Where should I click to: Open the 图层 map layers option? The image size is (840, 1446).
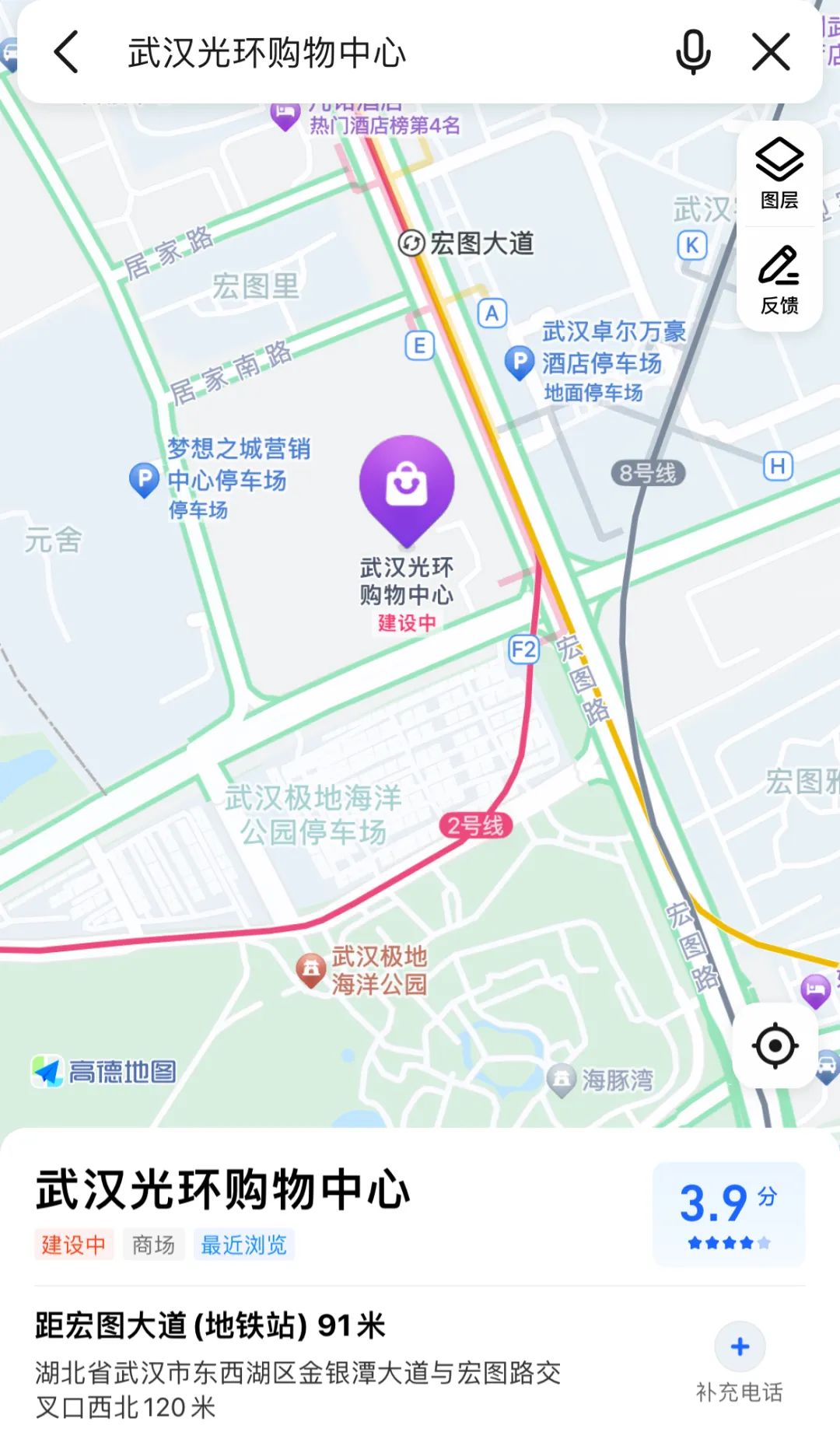coord(779,173)
